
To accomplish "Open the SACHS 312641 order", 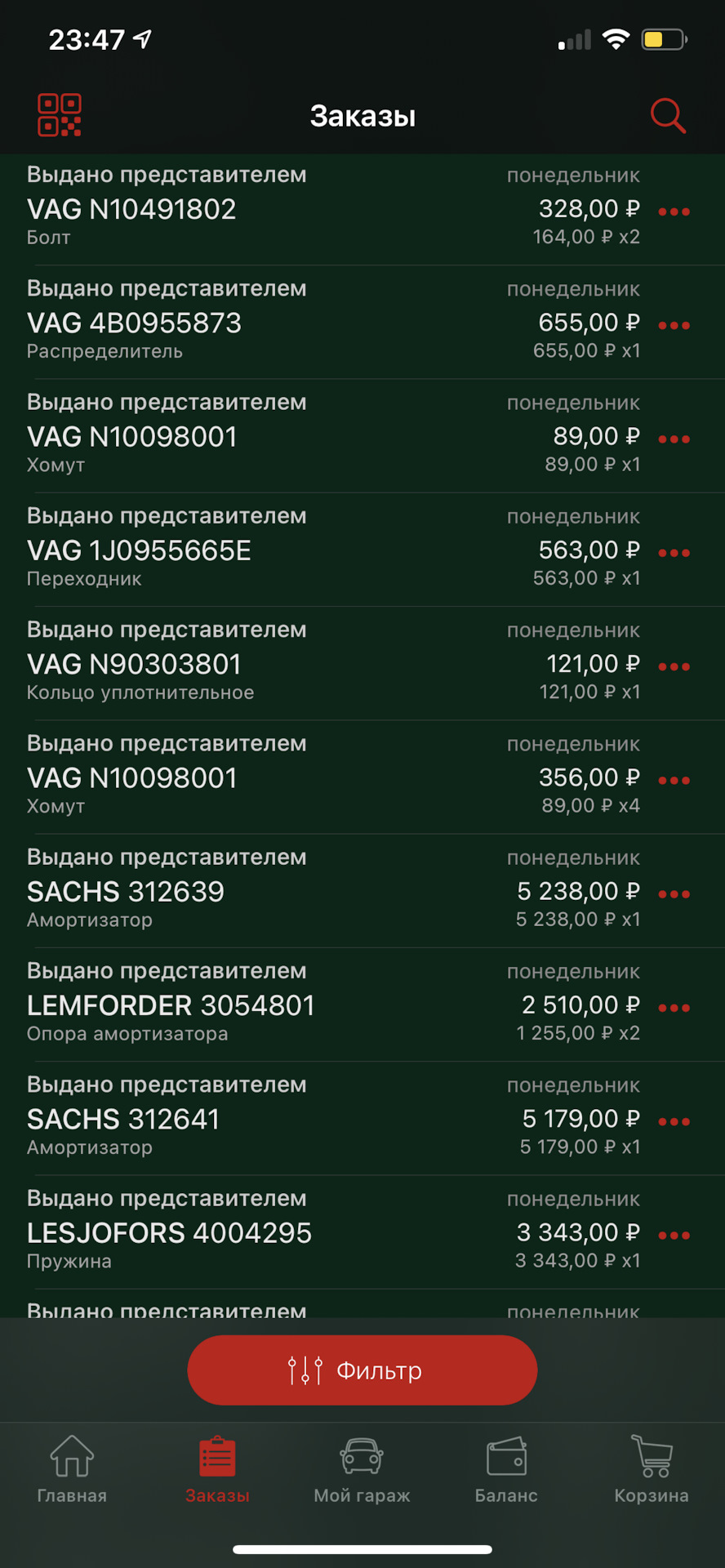I will point(245,1118).
